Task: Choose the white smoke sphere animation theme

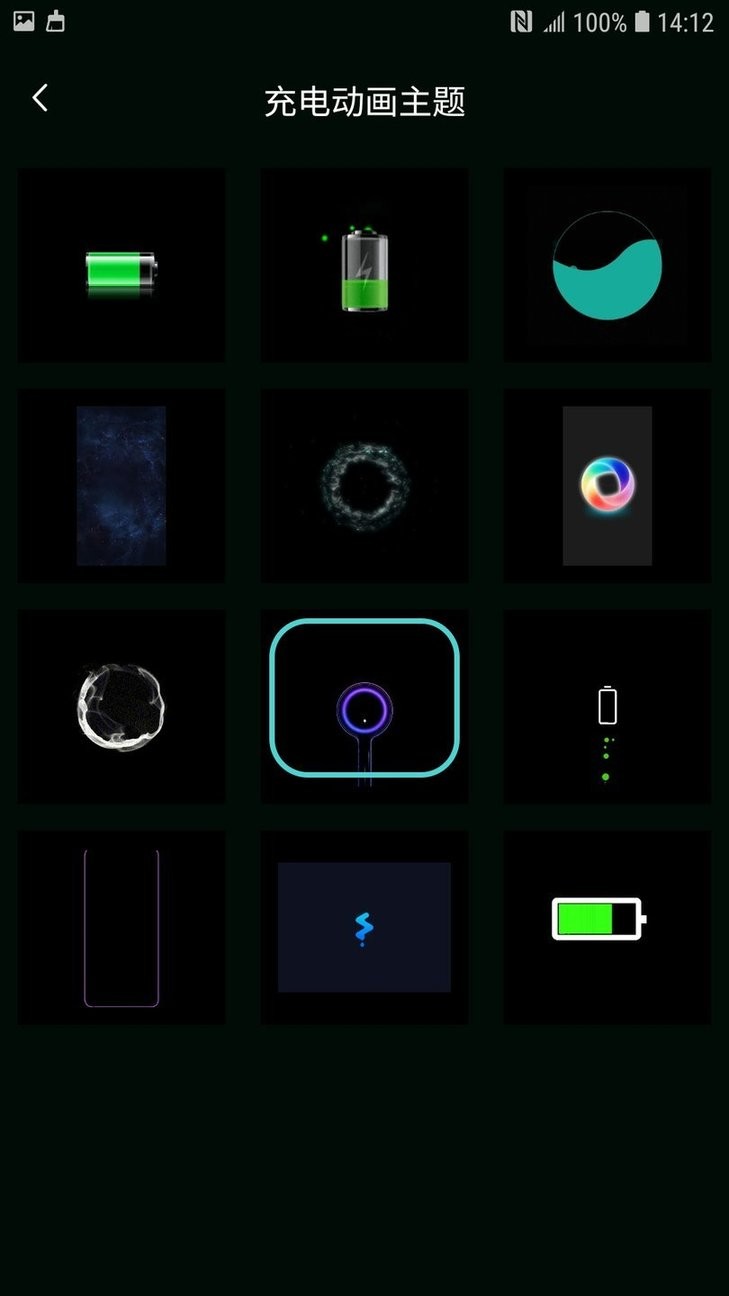Action: (x=120, y=706)
